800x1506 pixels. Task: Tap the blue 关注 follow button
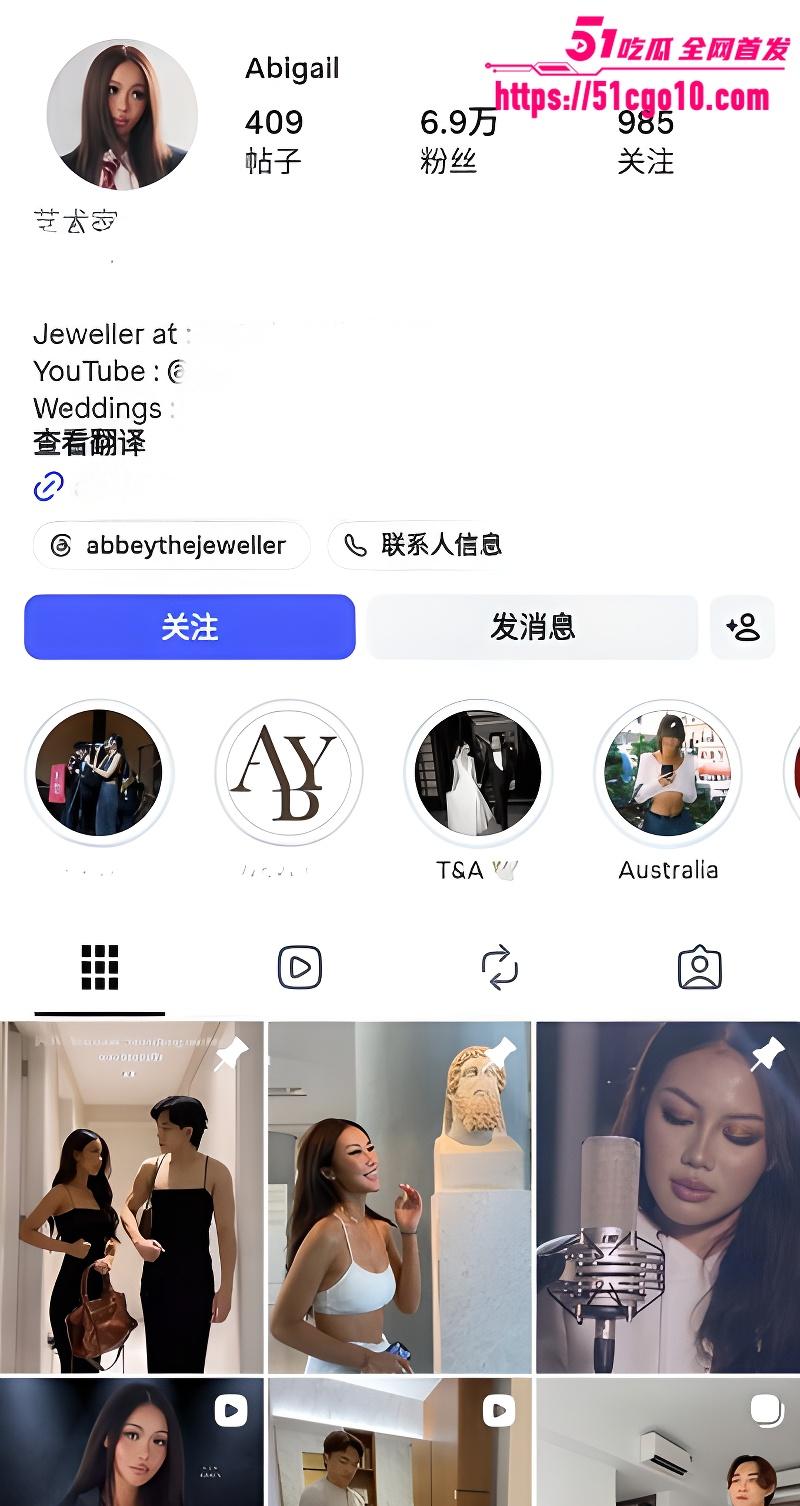[190, 627]
